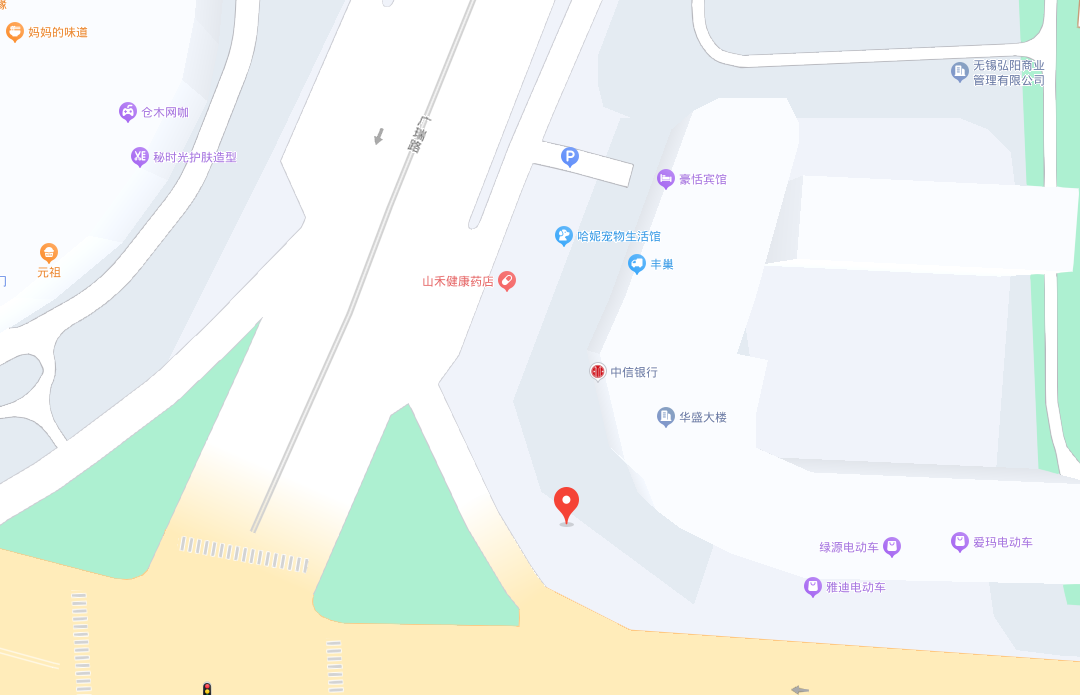Open the 爱玛电动车 shop marker
Screen dimensions: 1080x695
click(960, 542)
